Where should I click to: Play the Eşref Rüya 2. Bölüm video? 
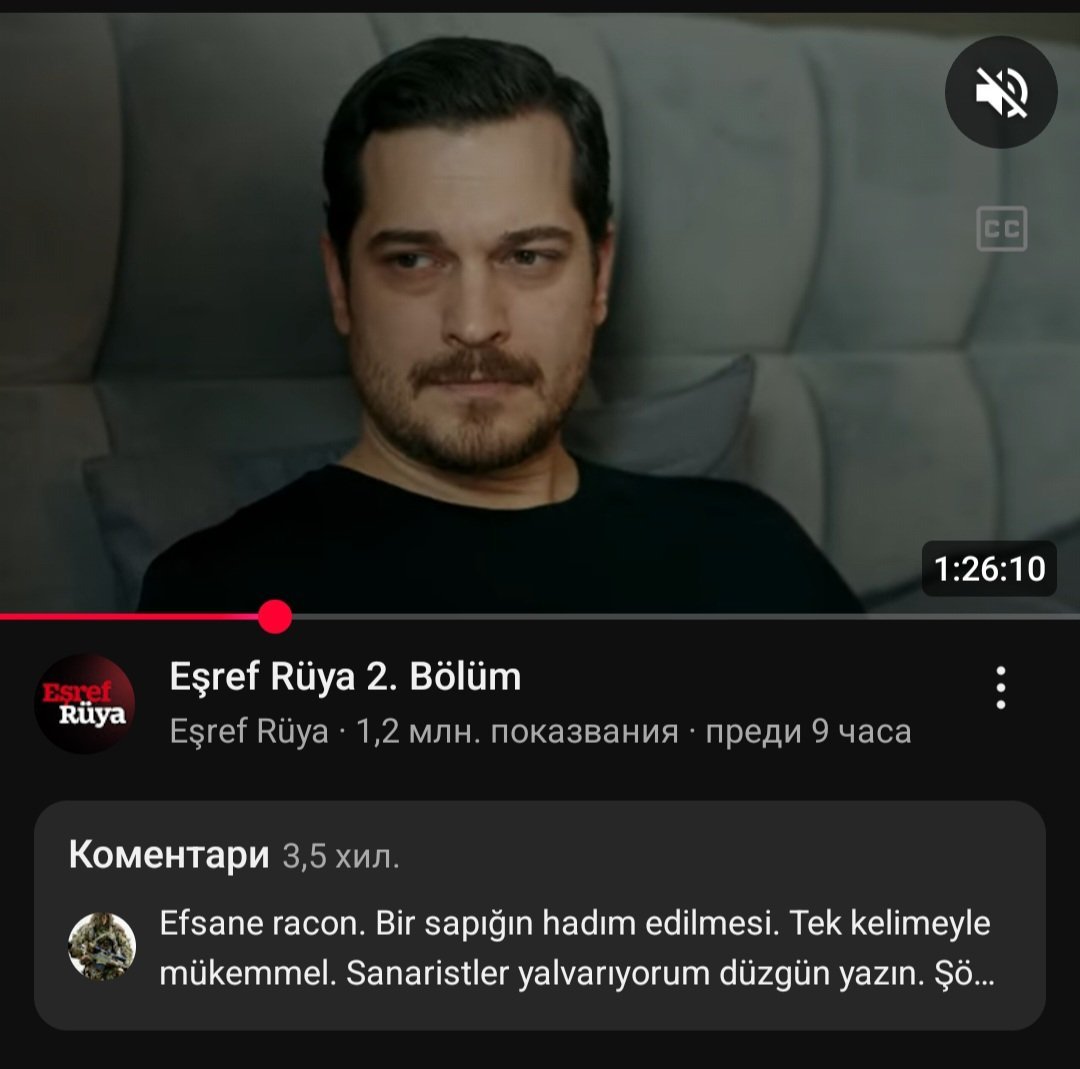540,313
